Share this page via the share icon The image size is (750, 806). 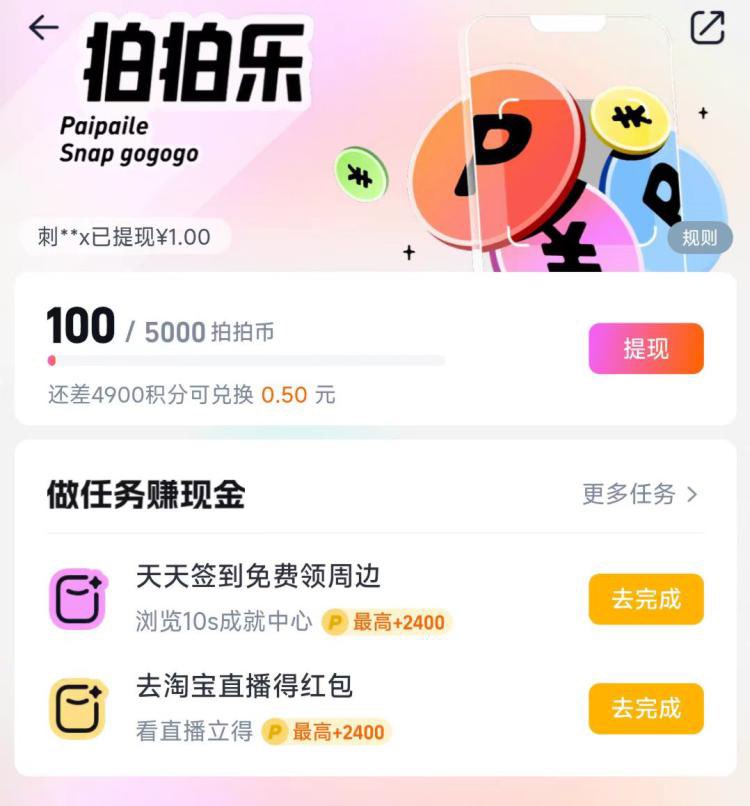point(707,28)
